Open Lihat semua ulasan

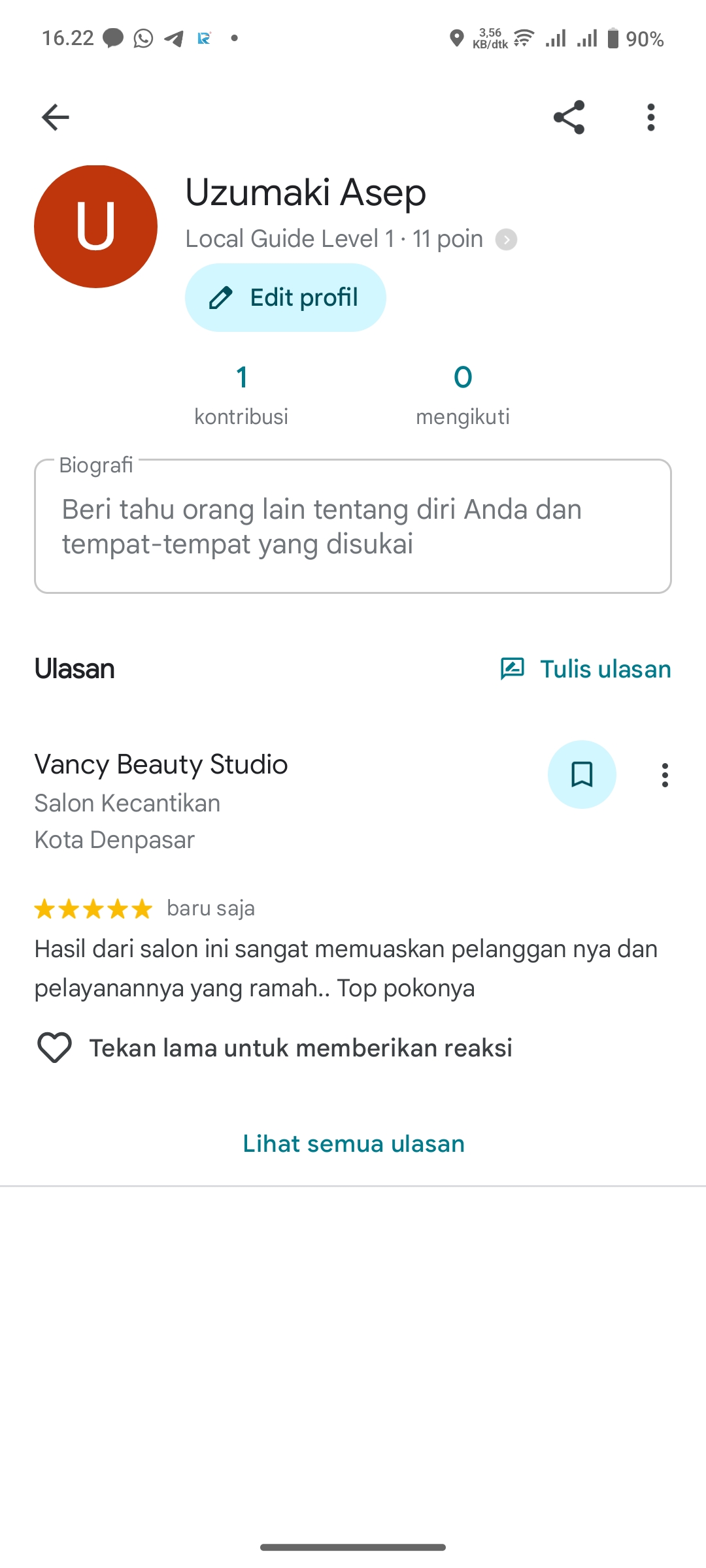(354, 1144)
